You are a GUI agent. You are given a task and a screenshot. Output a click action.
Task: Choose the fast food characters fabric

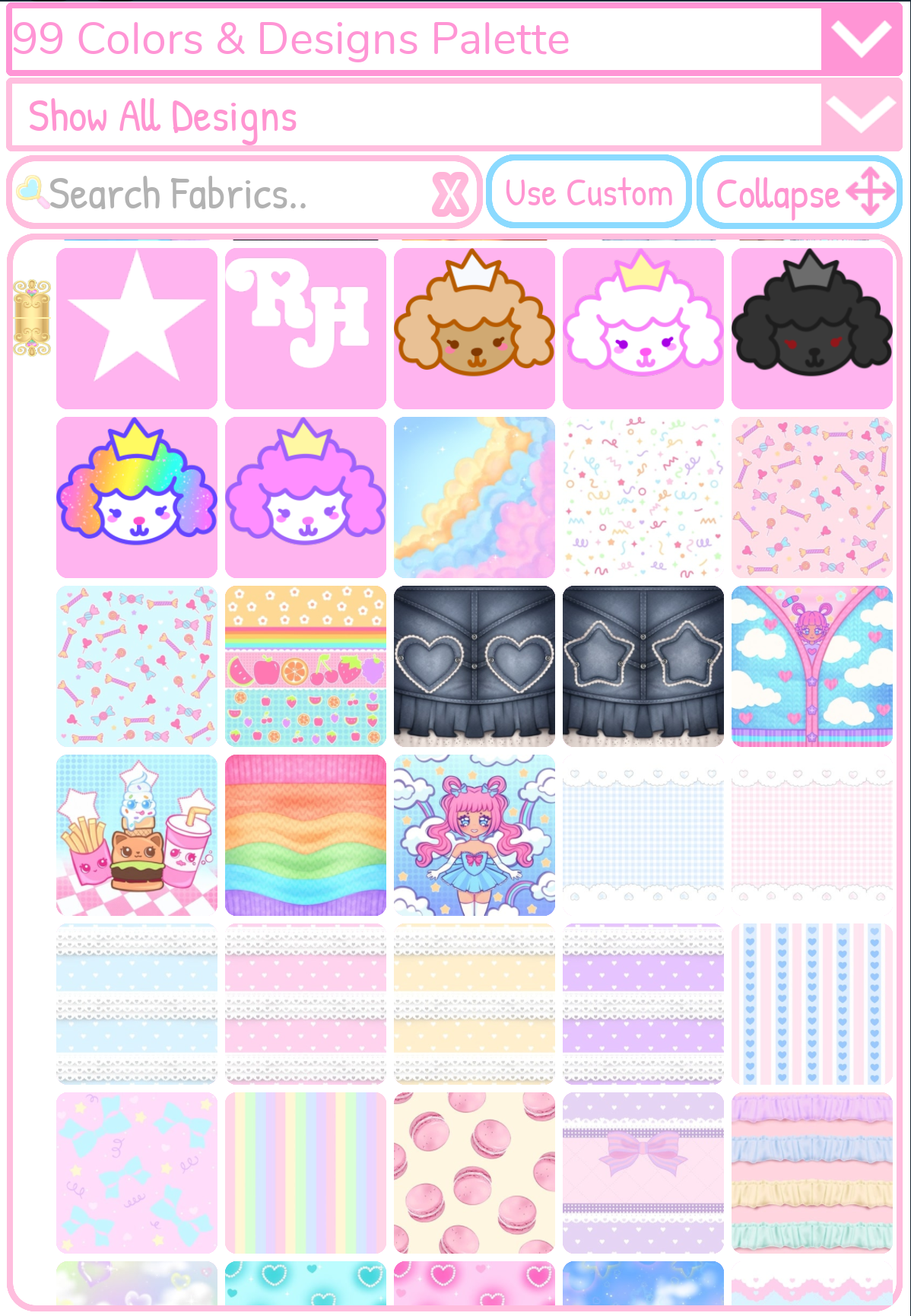click(x=137, y=834)
